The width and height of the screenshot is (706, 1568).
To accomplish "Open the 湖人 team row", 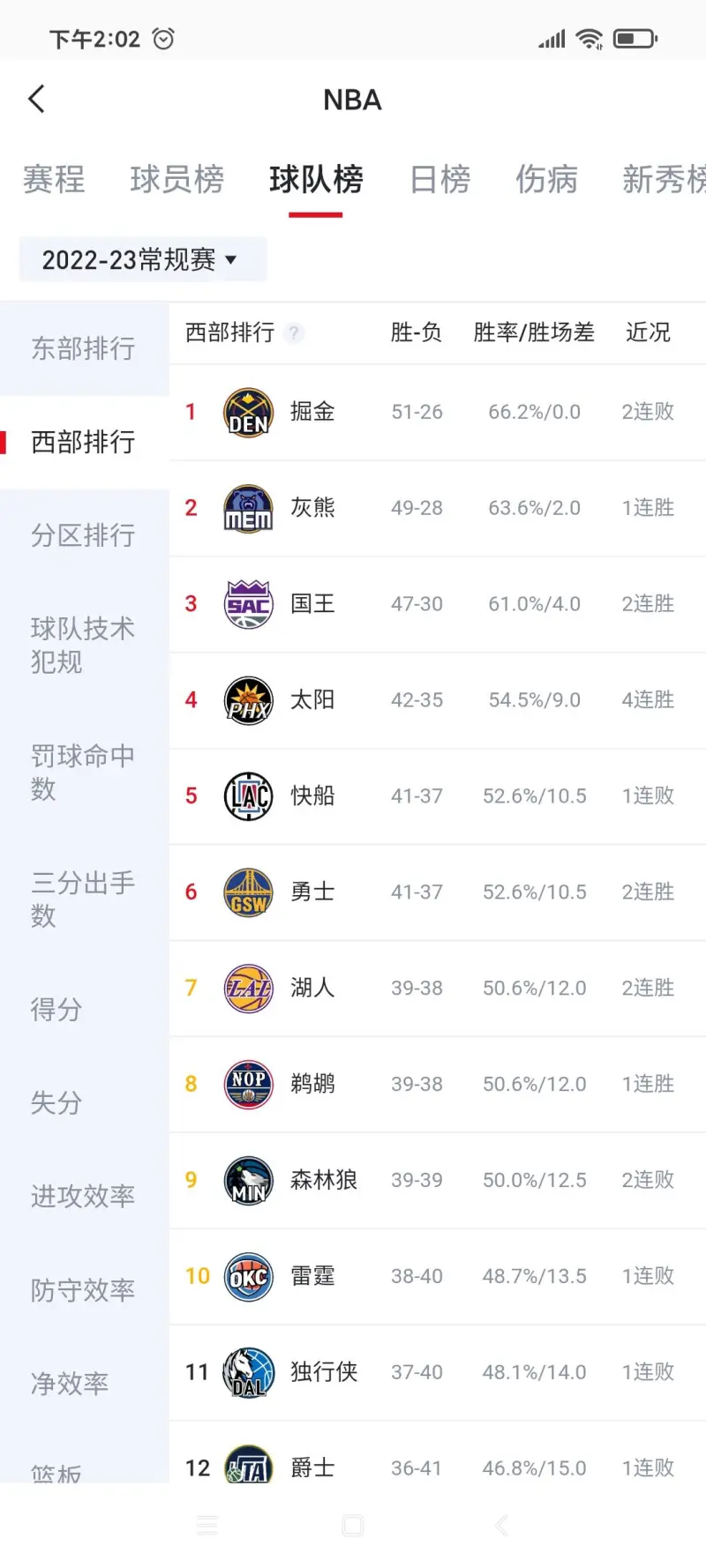I will coord(438,988).
